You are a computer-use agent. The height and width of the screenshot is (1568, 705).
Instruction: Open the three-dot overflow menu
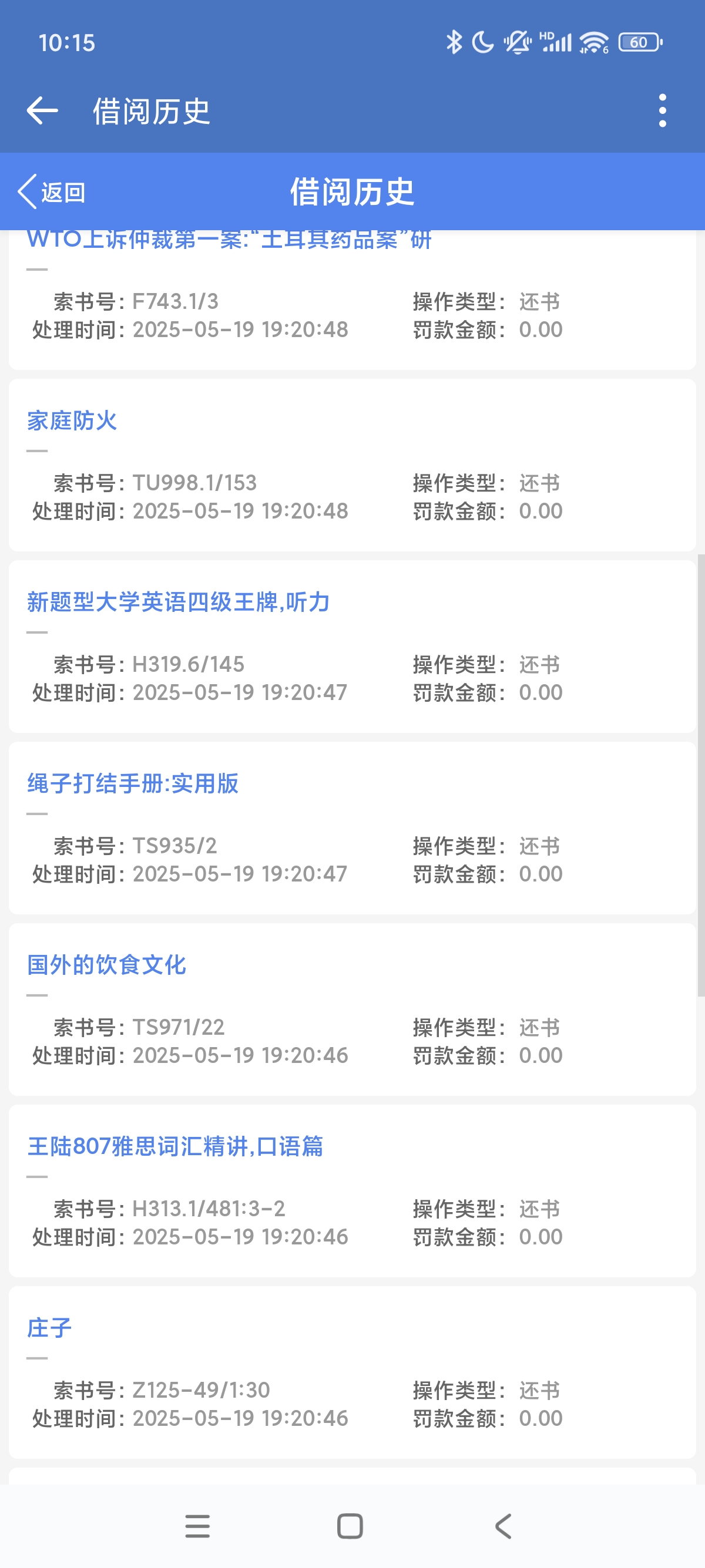click(x=662, y=111)
